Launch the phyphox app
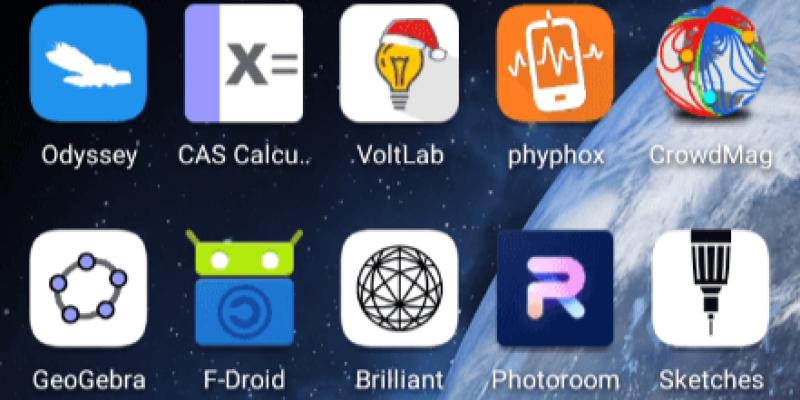The width and height of the screenshot is (800, 400). pyautogui.click(x=555, y=62)
